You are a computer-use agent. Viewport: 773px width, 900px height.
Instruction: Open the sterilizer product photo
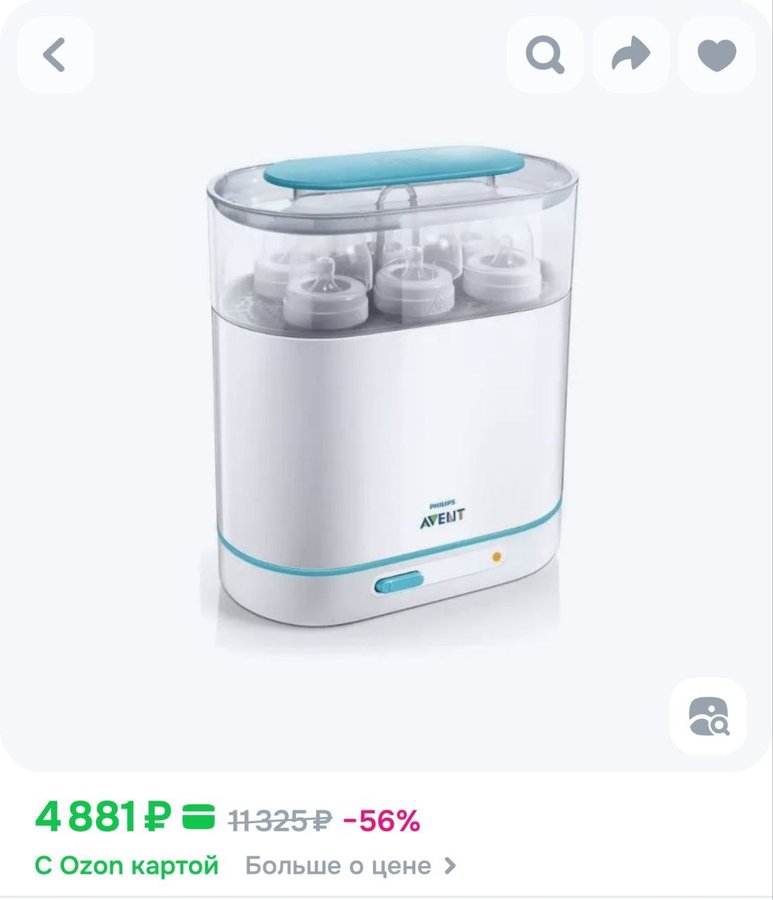(385, 400)
